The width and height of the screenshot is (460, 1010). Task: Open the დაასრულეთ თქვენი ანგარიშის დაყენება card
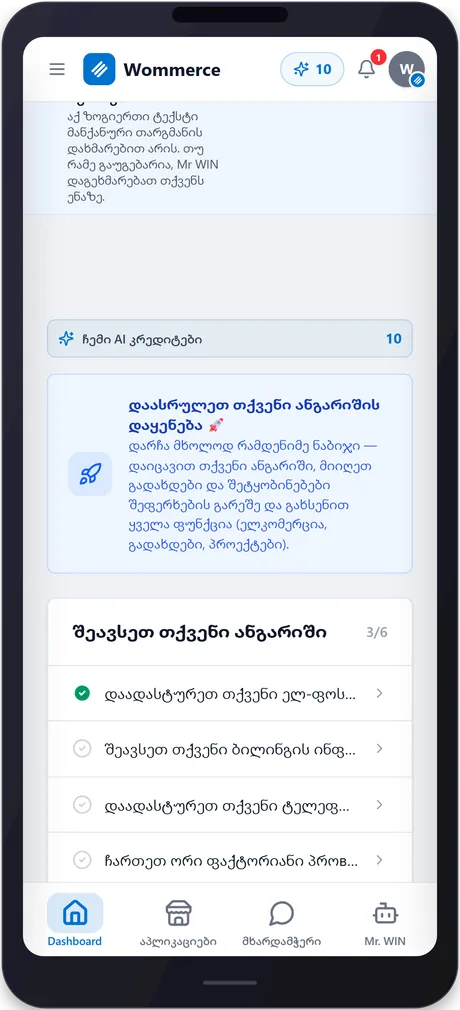[x=230, y=473]
